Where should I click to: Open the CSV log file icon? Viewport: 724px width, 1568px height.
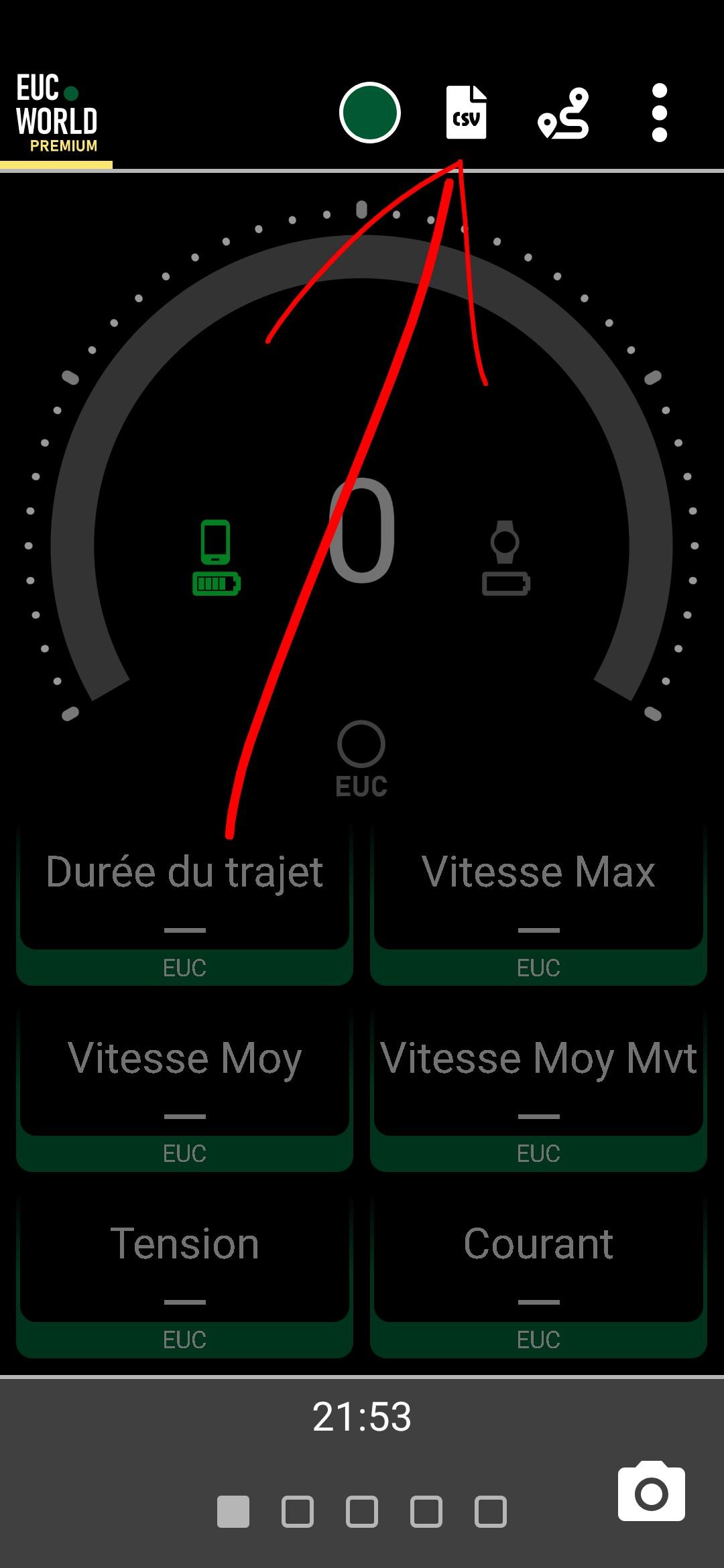tap(466, 113)
